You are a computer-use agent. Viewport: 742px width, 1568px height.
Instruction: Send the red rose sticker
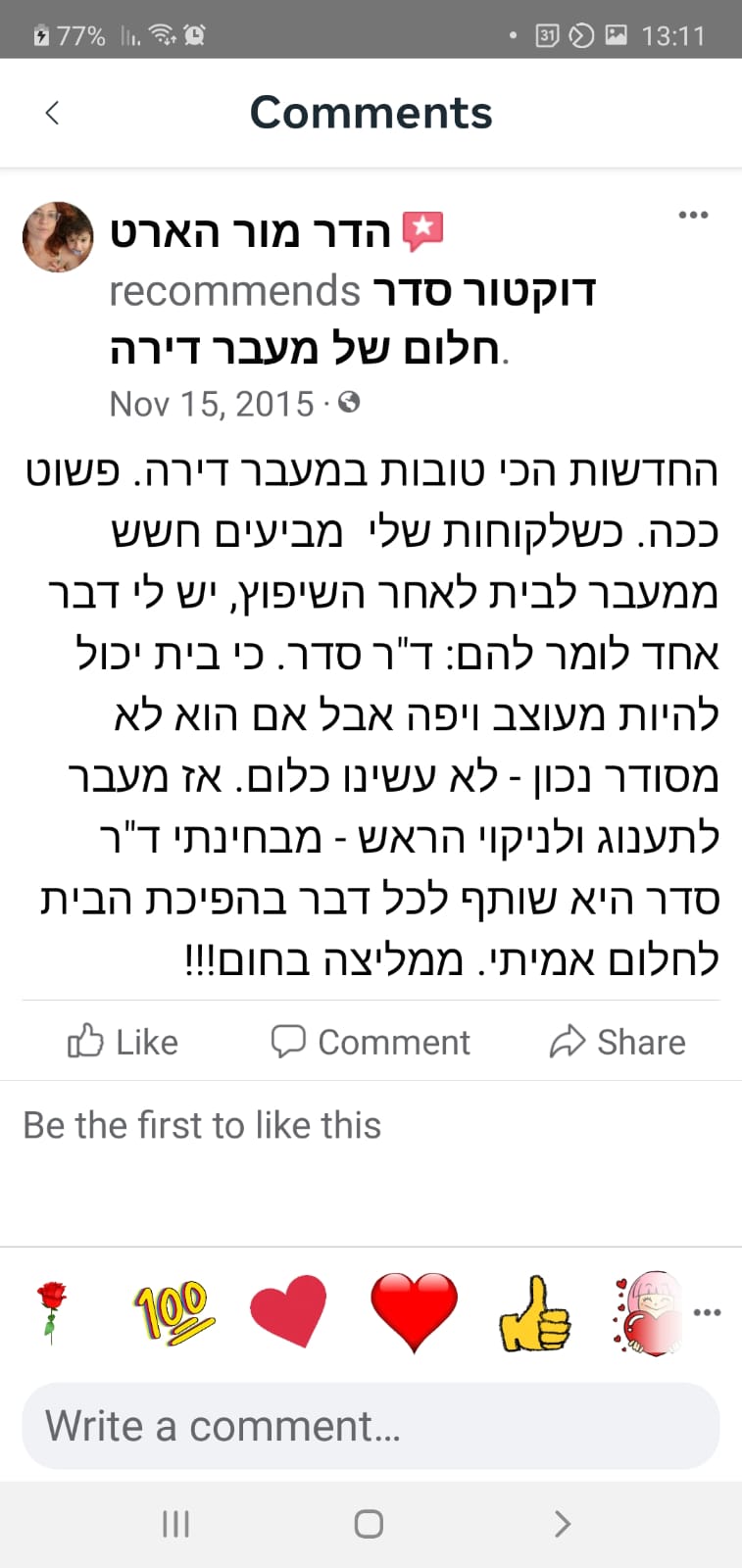(51, 1312)
